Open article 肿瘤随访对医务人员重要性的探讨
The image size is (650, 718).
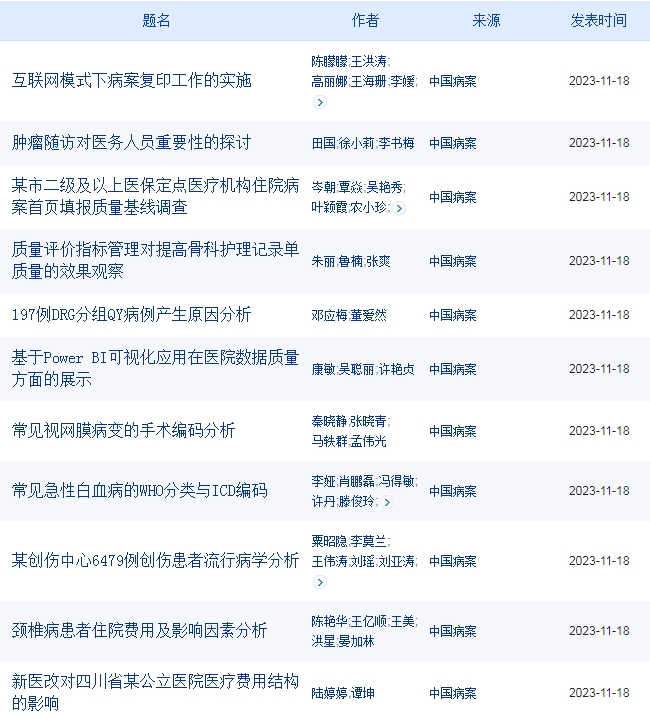pos(131,143)
